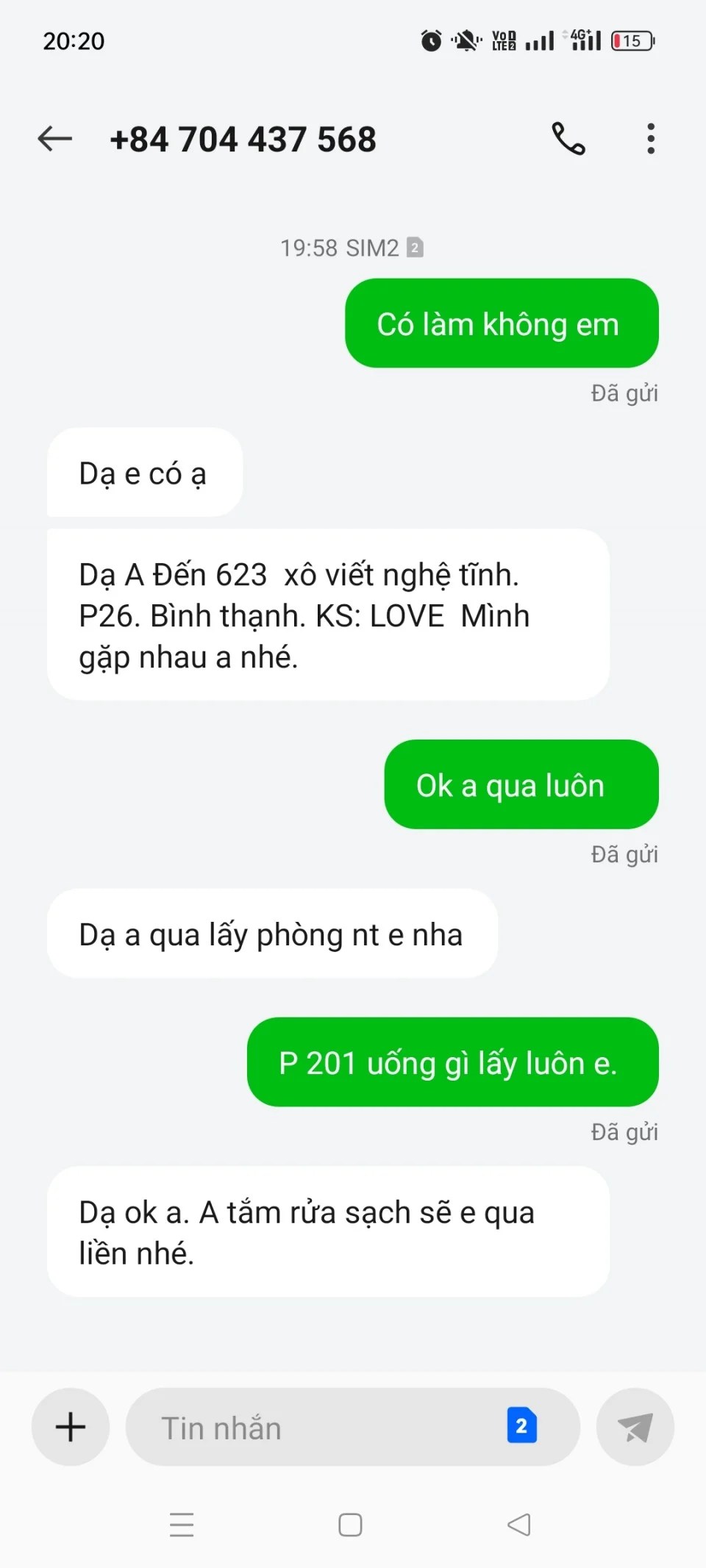Screen dimensions: 706x1568
Task: Switch SIM via the blue SIM 2 icon
Action: pos(521,1425)
